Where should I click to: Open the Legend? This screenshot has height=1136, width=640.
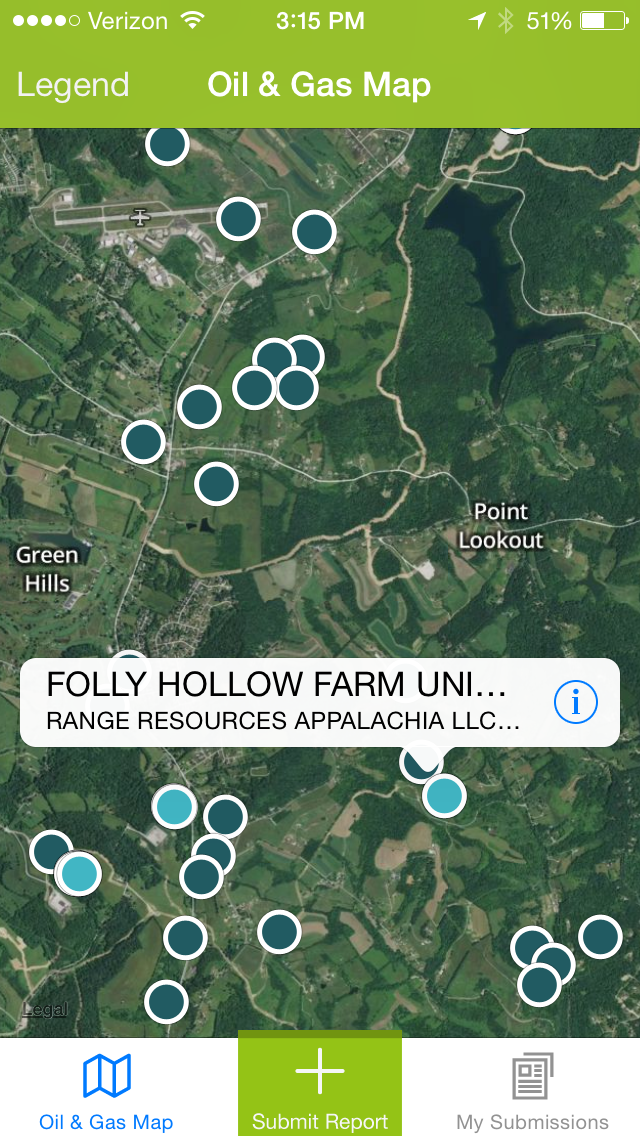[x=72, y=85]
